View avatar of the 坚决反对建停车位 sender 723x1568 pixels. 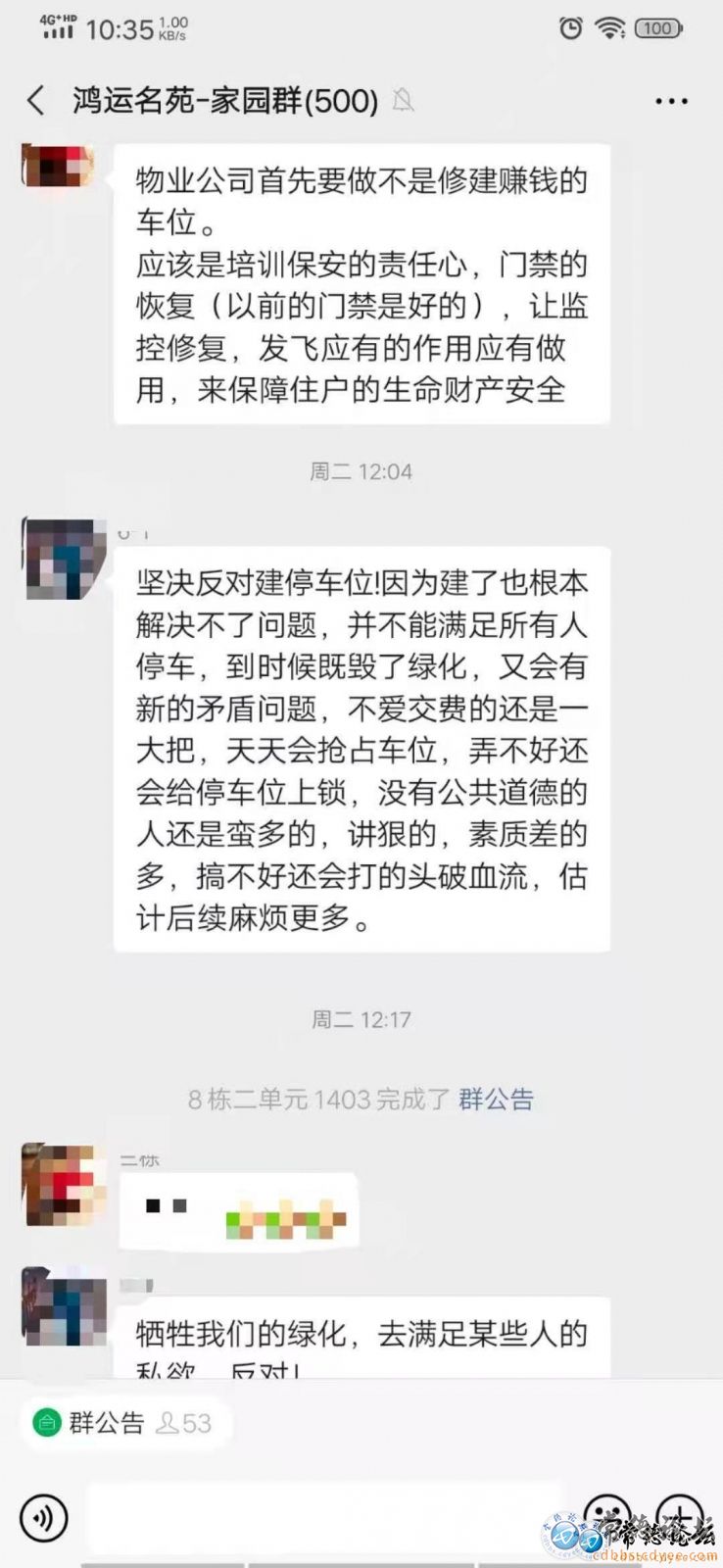click(65, 560)
